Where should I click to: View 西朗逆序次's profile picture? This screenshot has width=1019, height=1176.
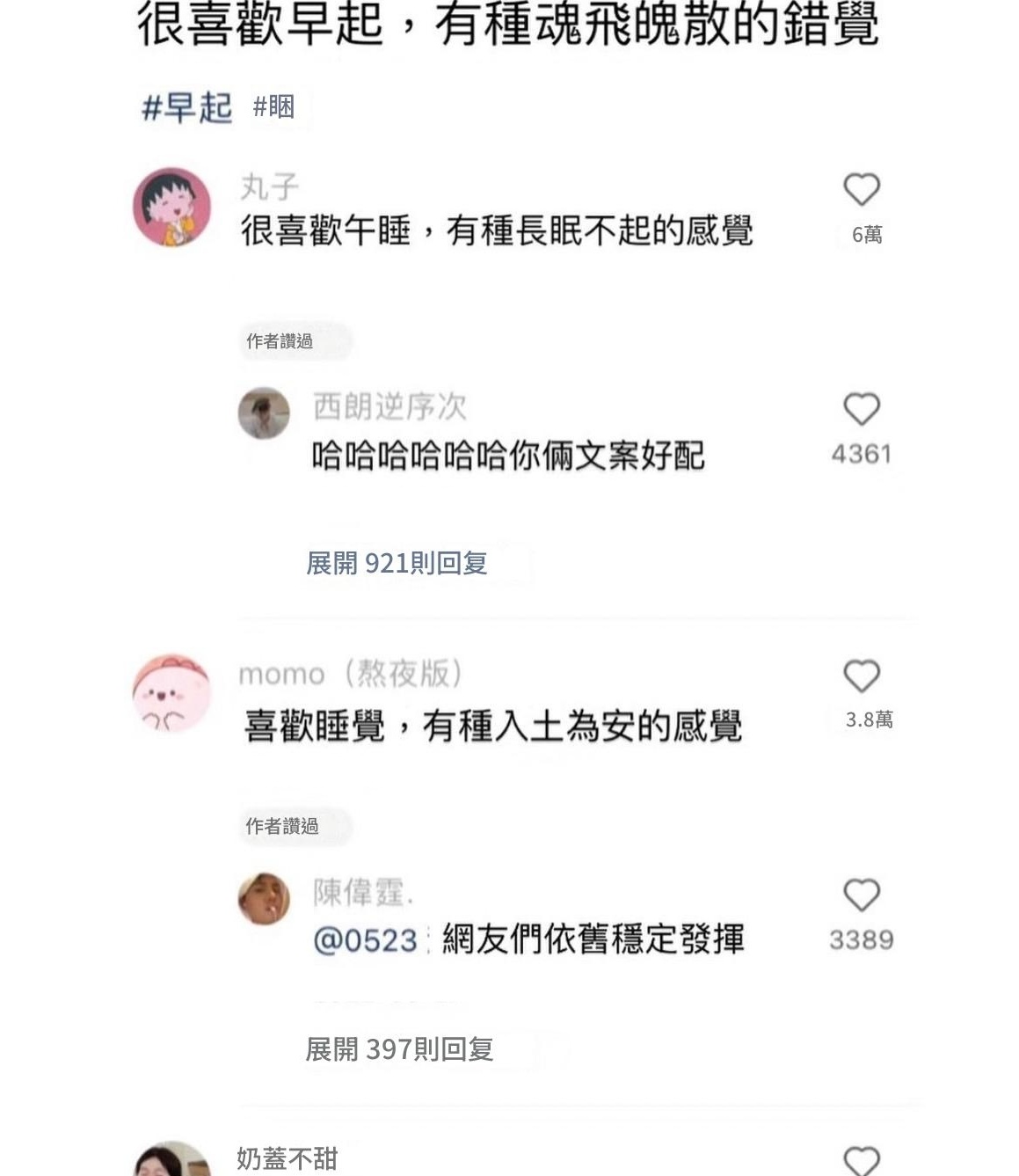tap(264, 413)
